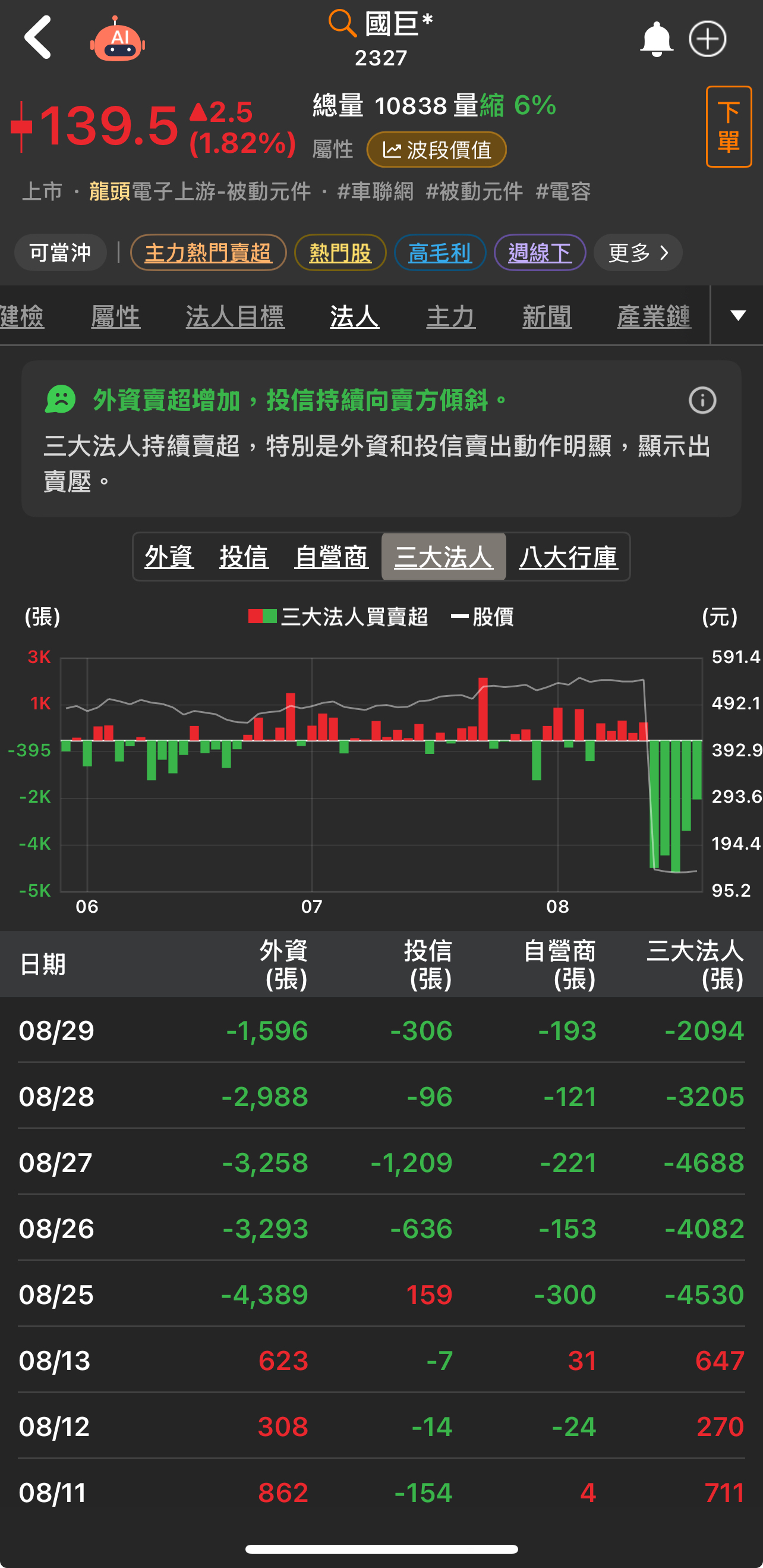Expand the tab list dropdown arrow
Viewport: 763px width, 1568px height.
click(737, 315)
